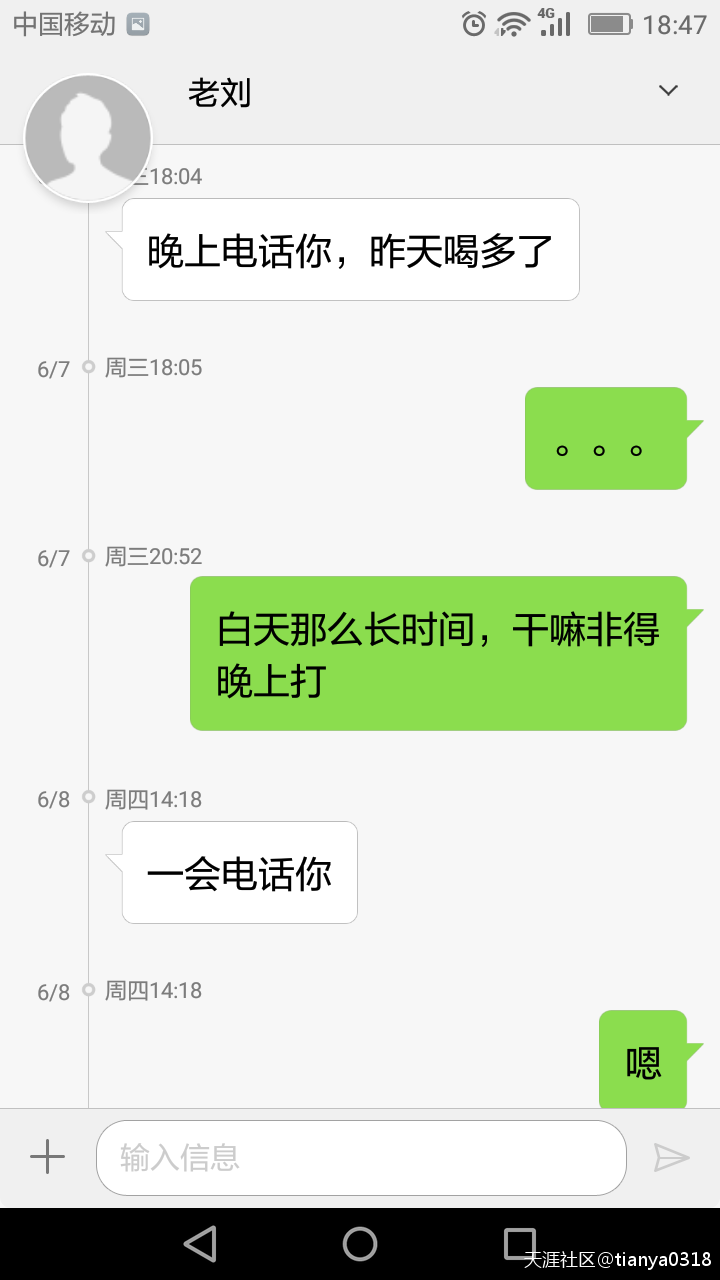Image resolution: width=720 pixels, height=1280 pixels.
Task: Tap the home circle navigation button
Action: 360,1243
